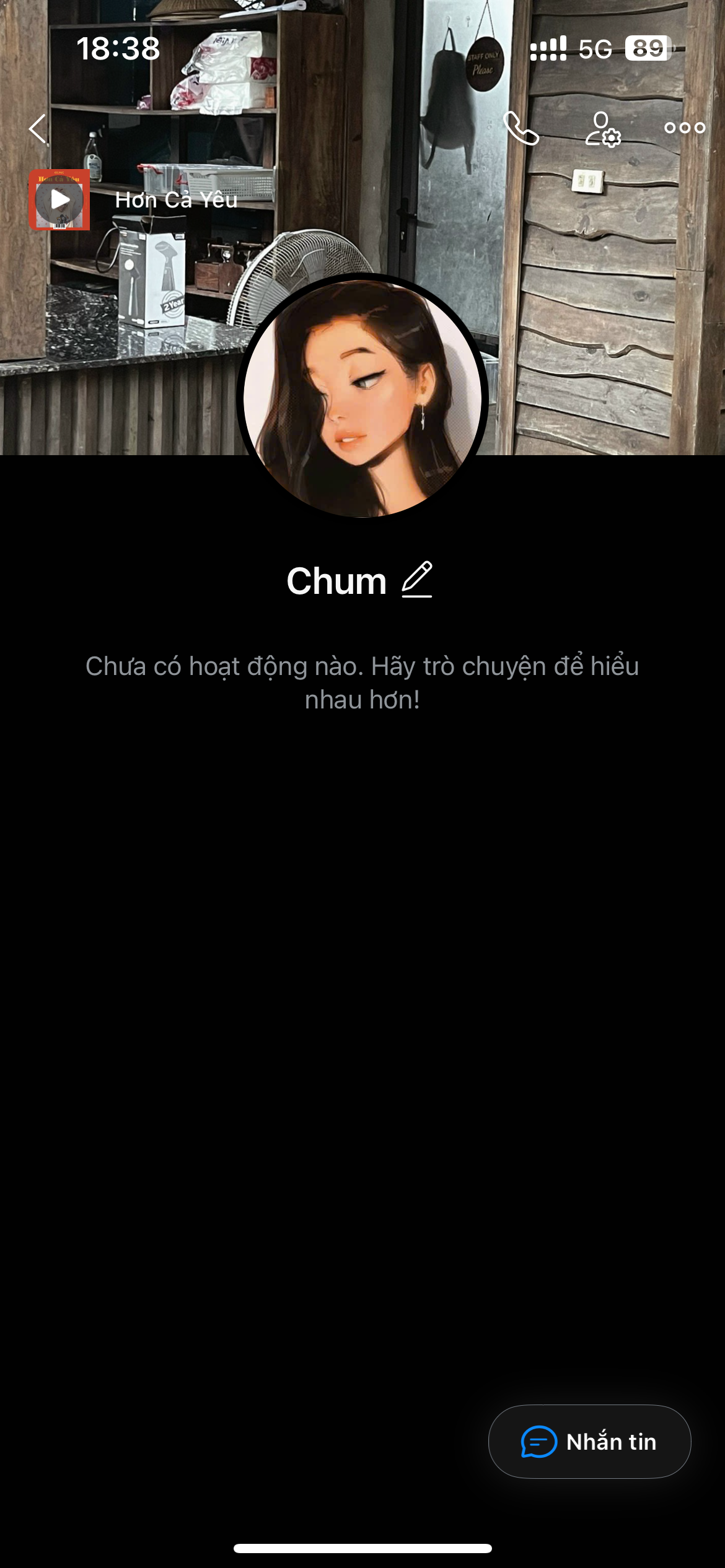Call Chum with the phone icon

click(521, 129)
